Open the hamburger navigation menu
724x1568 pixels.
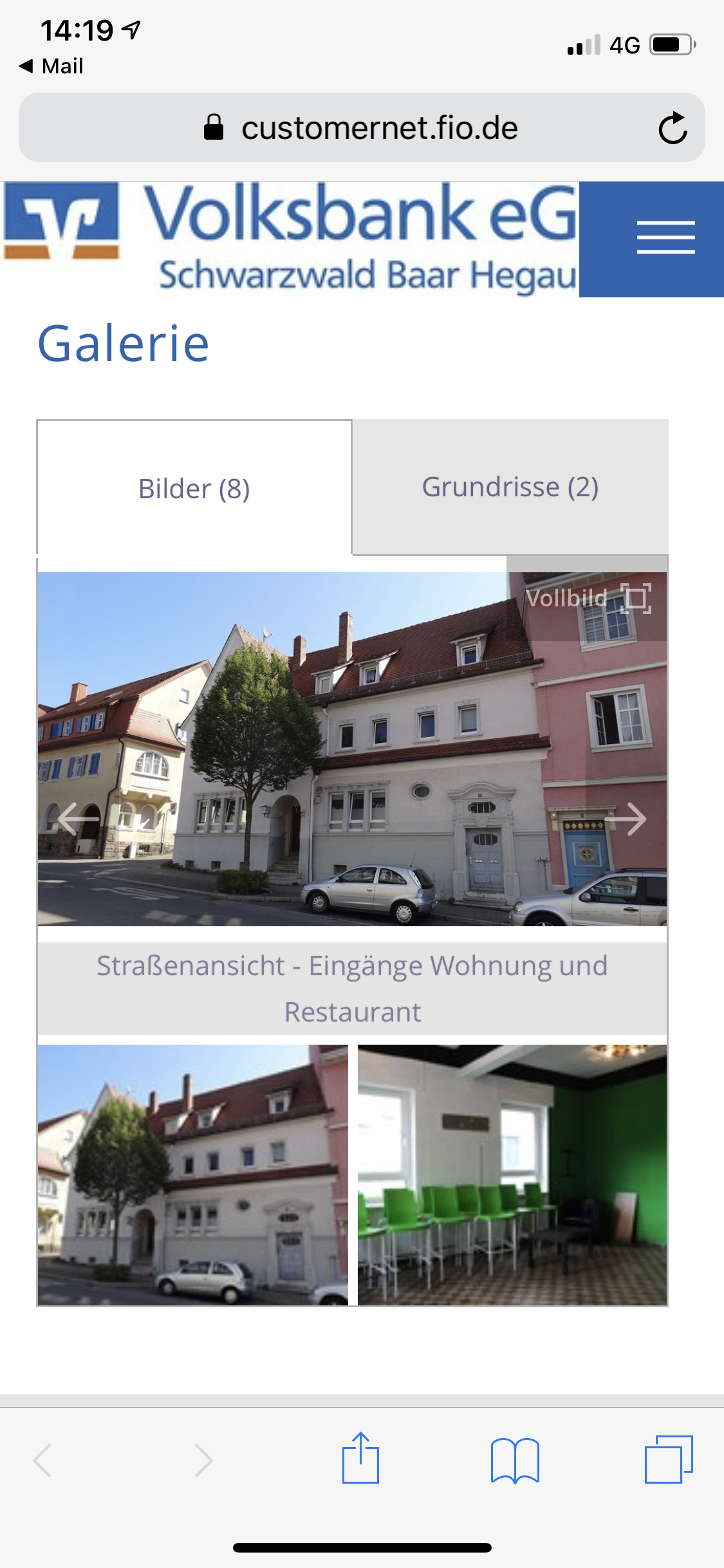[x=664, y=238]
